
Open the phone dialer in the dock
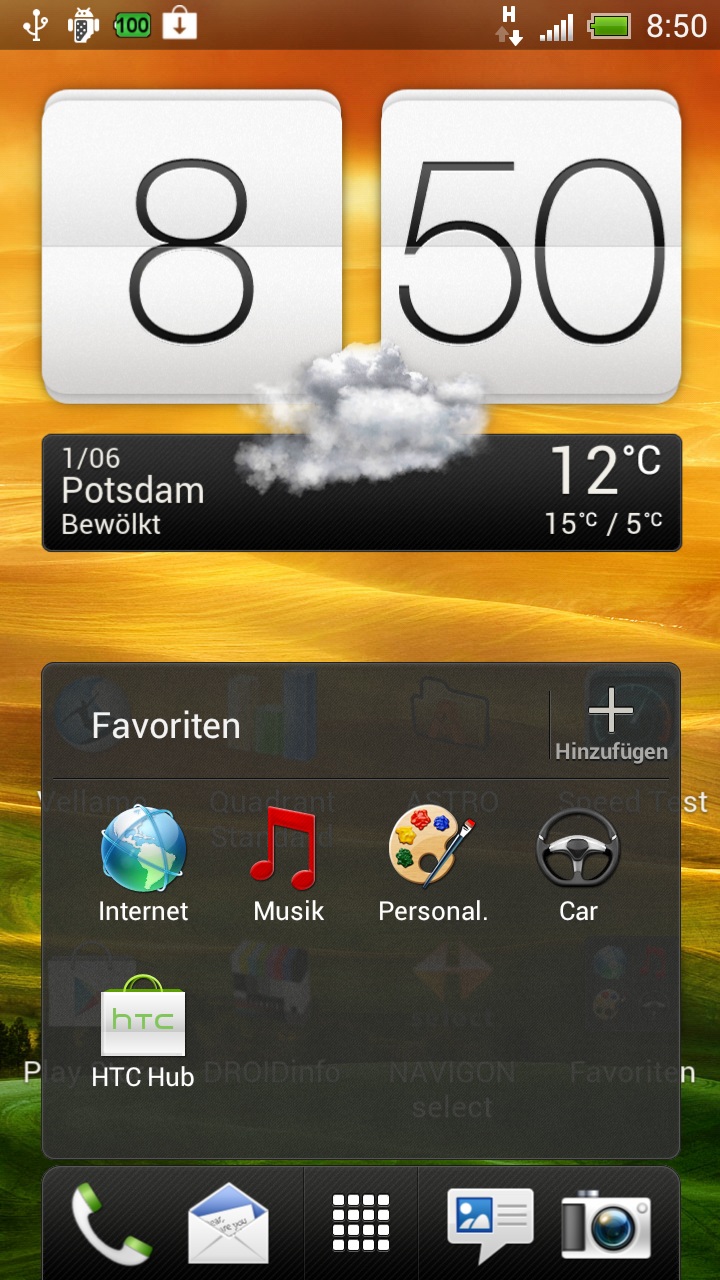click(110, 1224)
